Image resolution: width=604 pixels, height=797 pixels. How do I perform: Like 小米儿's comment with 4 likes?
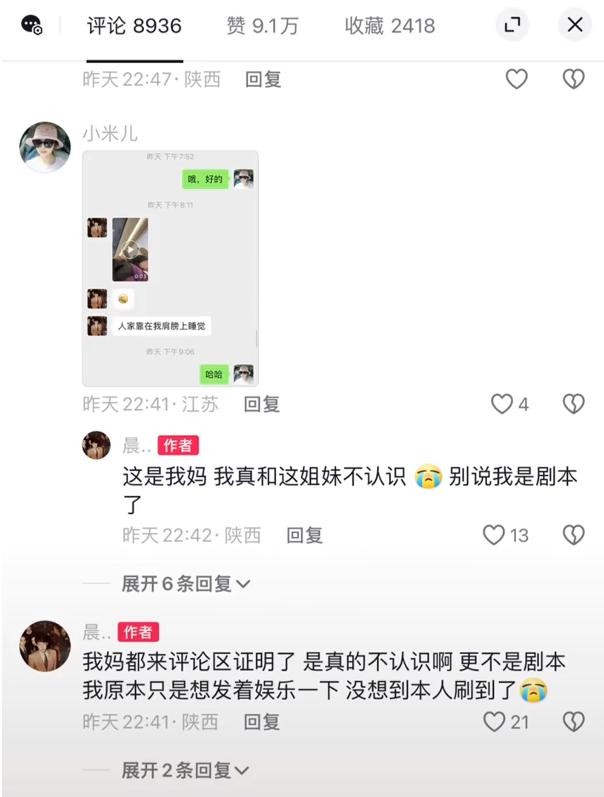coord(502,404)
